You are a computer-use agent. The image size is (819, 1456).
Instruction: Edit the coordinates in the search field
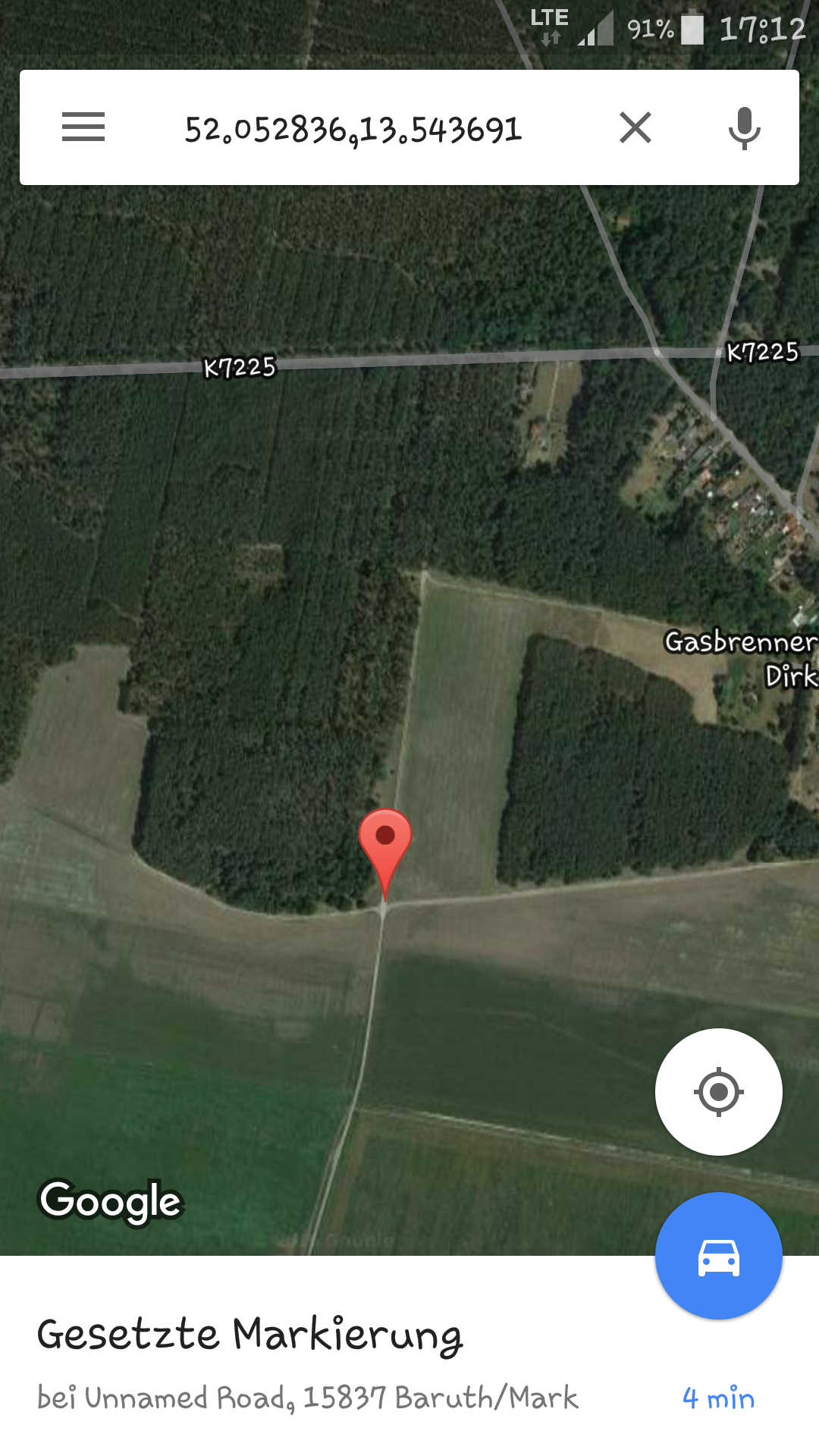[353, 129]
